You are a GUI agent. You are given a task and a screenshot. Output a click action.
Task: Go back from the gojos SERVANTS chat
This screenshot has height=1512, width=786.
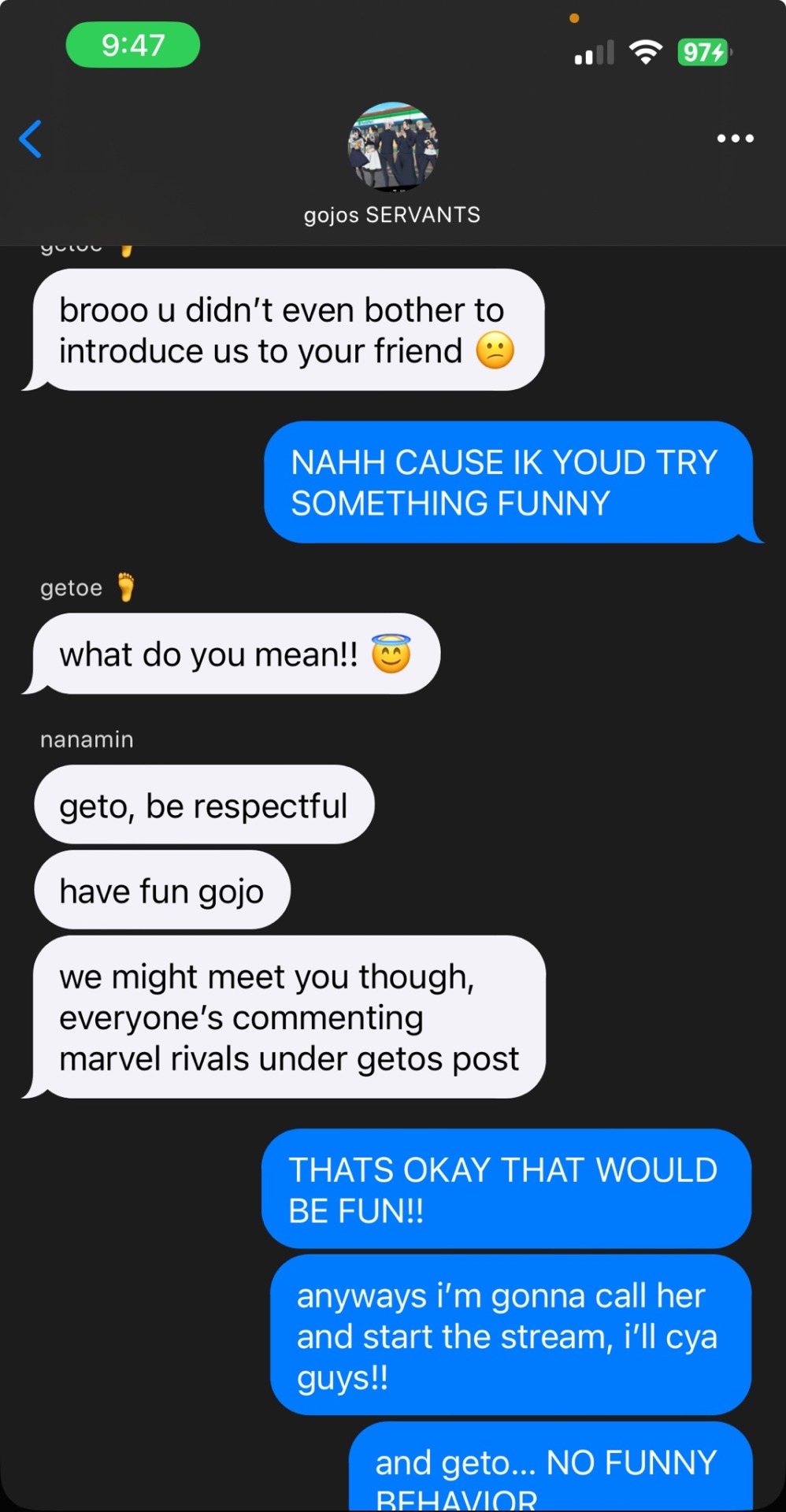click(x=31, y=139)
